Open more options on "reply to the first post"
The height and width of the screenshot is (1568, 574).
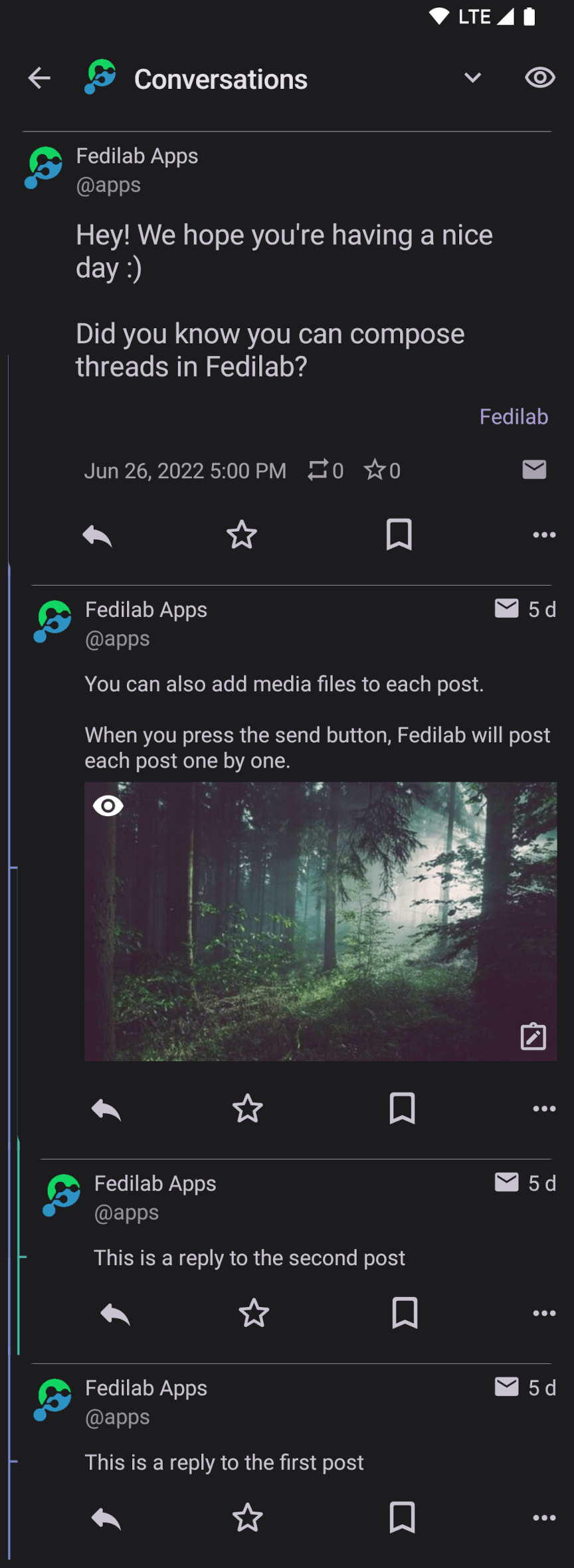(544, 1518)
